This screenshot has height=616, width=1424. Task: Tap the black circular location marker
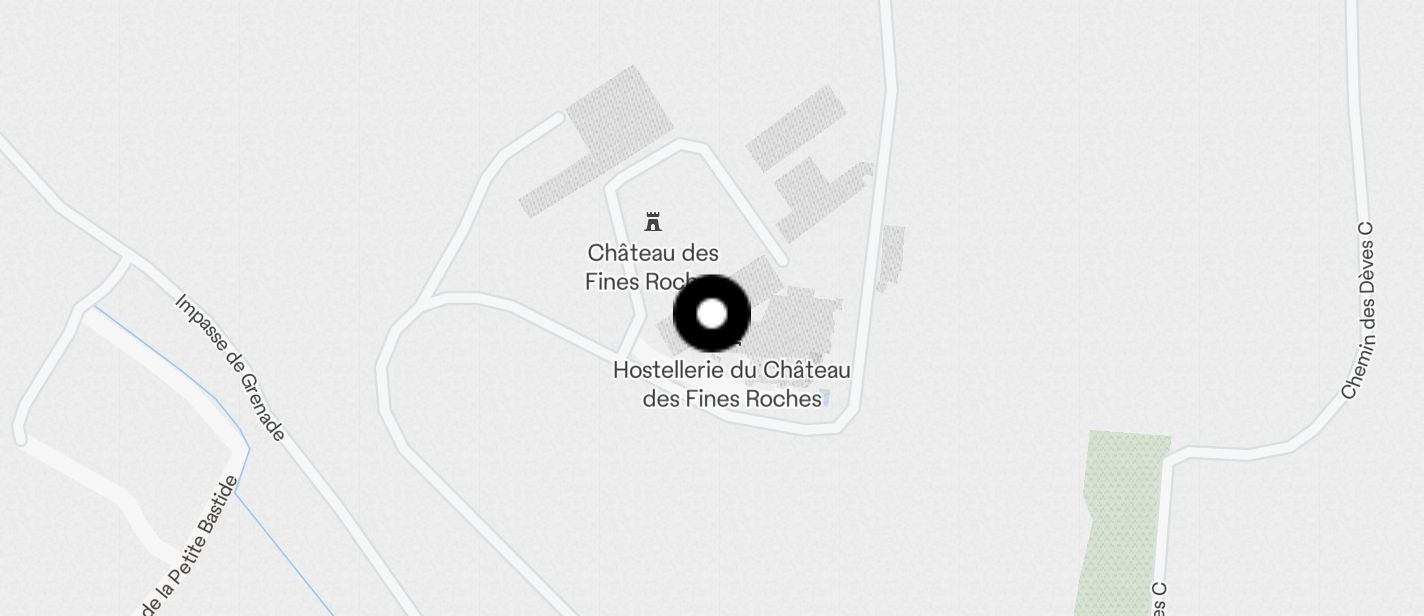click(711, 314)
